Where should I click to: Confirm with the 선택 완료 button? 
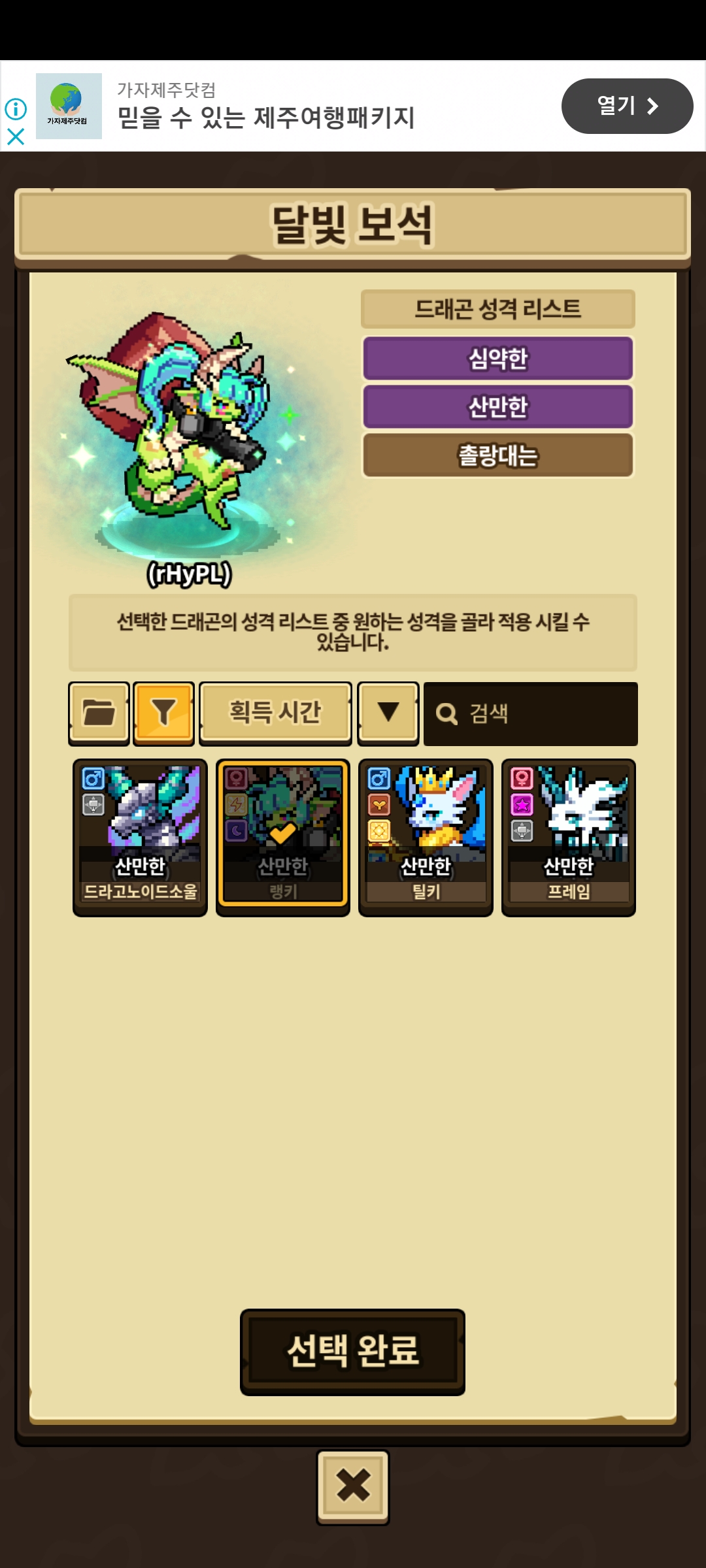coord(352,1352)
